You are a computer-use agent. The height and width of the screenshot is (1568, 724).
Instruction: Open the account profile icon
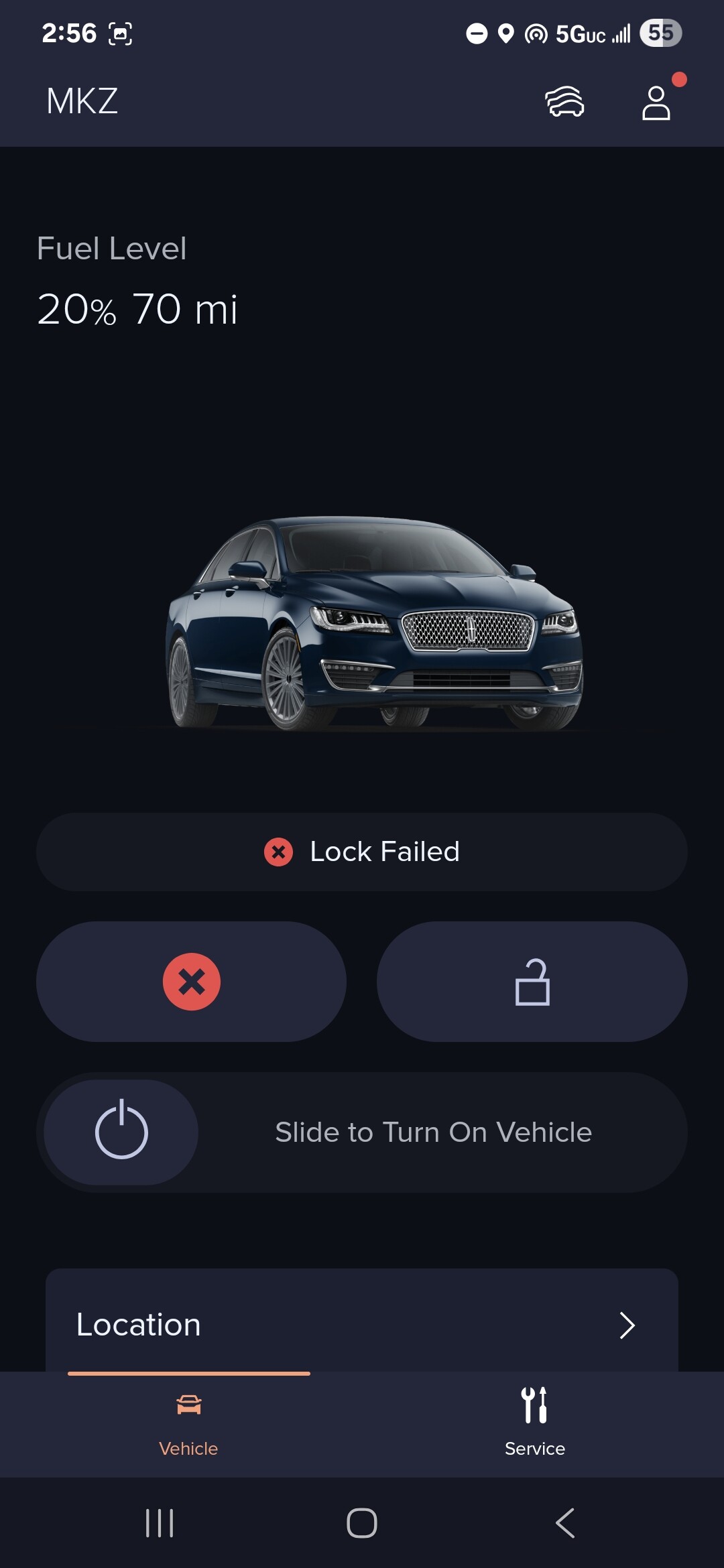pos(656,103)
